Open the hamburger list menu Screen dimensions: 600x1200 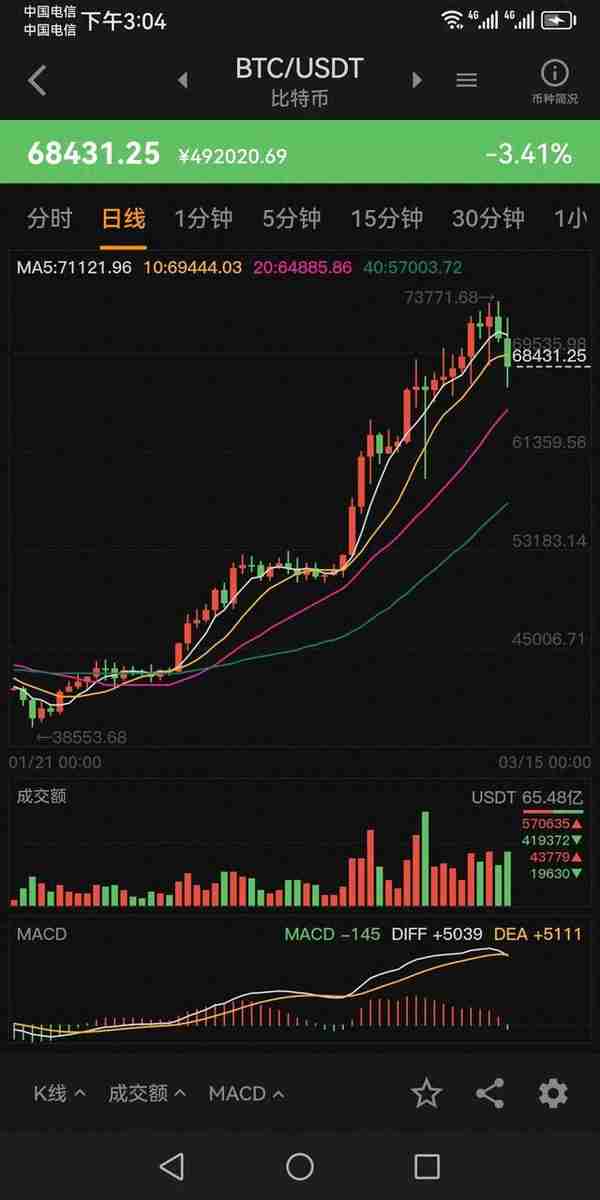point(466,81)
